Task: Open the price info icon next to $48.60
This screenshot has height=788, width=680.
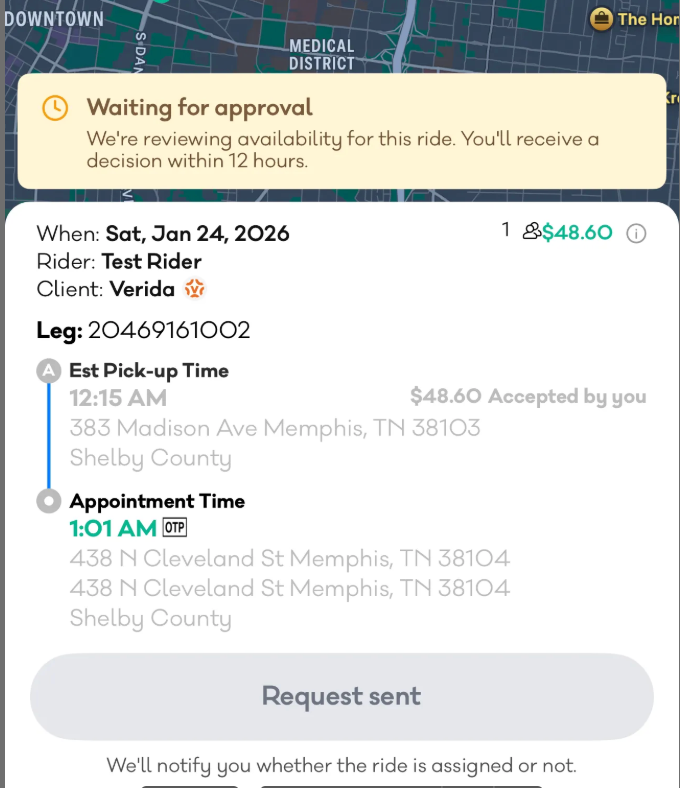Action: pyautogui.click(x=636, y=234)
